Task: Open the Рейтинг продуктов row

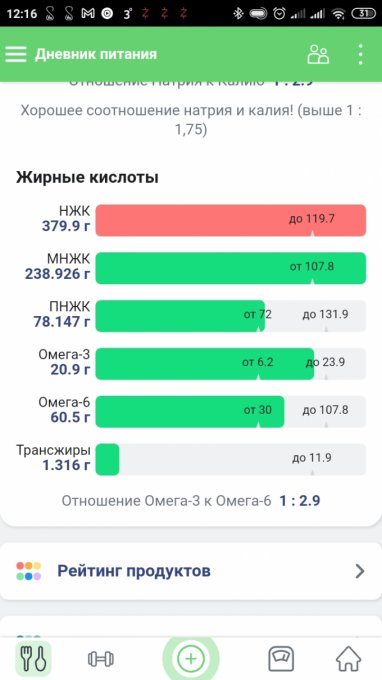Action: point(191,571)
